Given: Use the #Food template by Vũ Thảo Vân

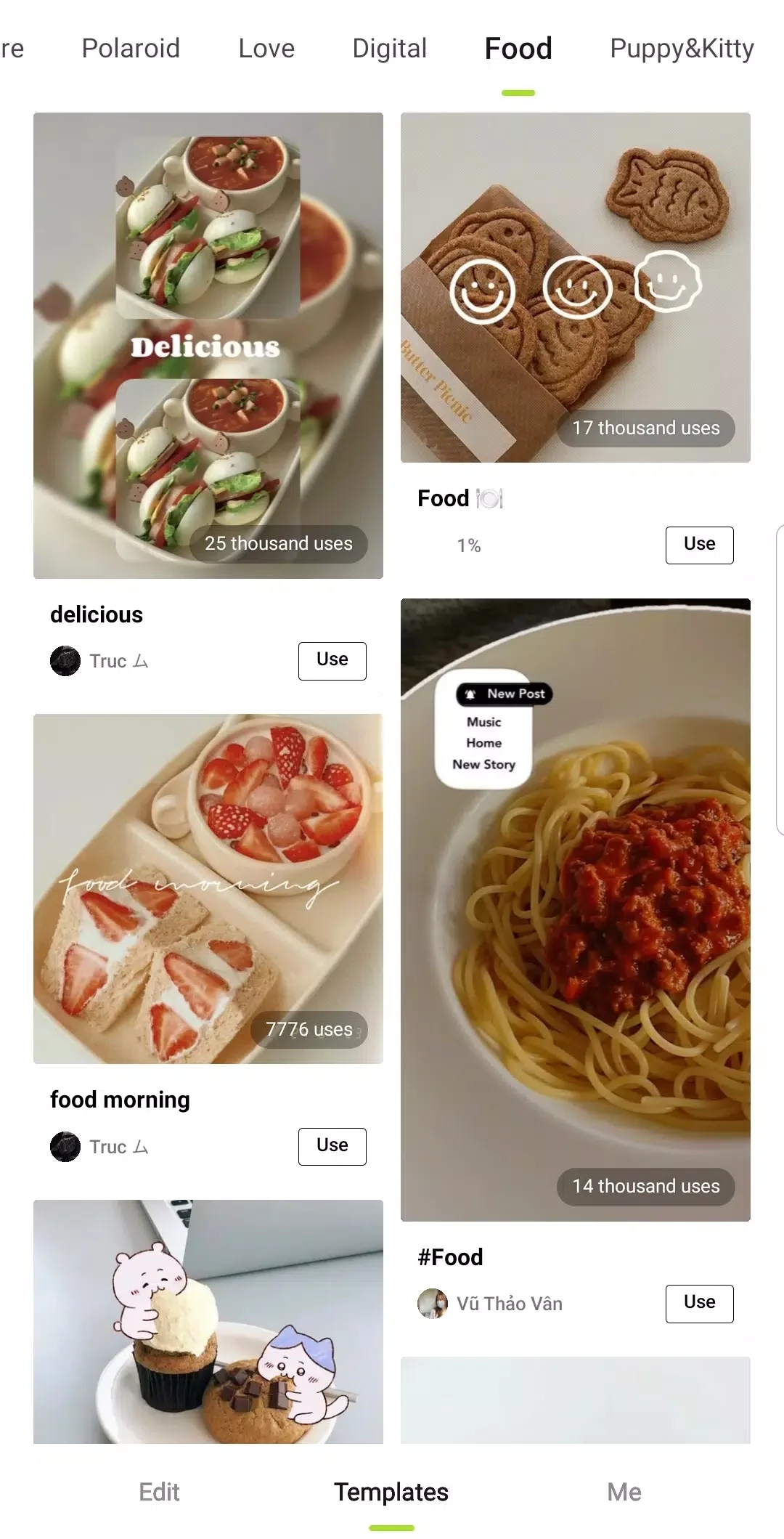Looking at the screenshot, I should tap(699, 1303).
